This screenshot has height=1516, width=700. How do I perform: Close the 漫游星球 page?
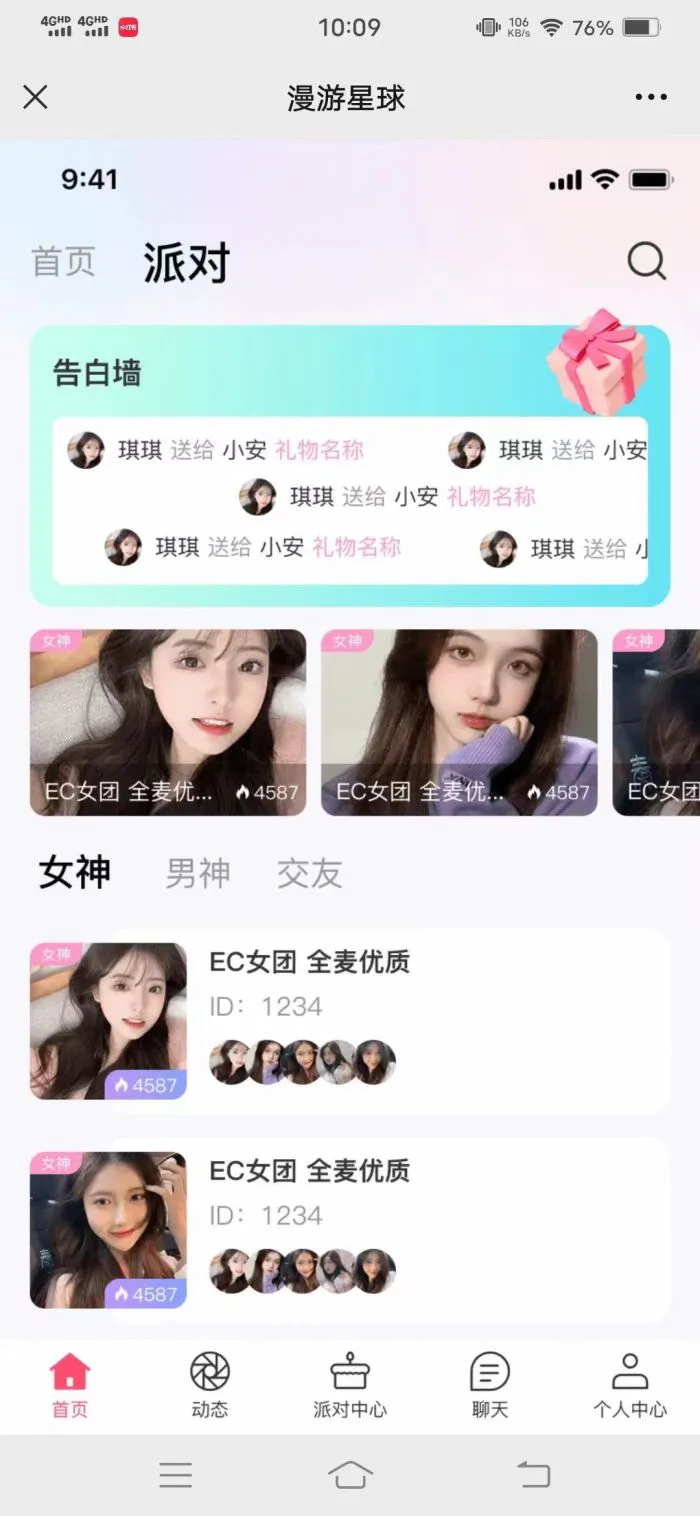coord(35,97)
